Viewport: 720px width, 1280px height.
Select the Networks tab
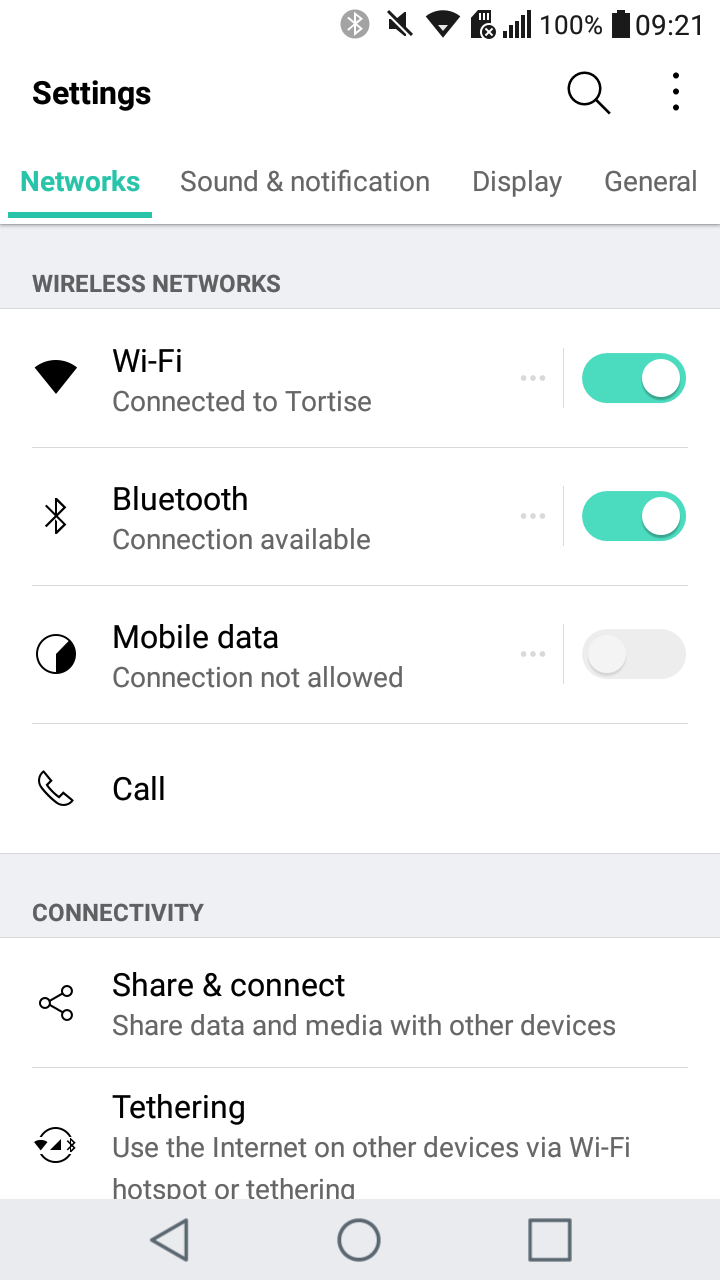(80, 182)
